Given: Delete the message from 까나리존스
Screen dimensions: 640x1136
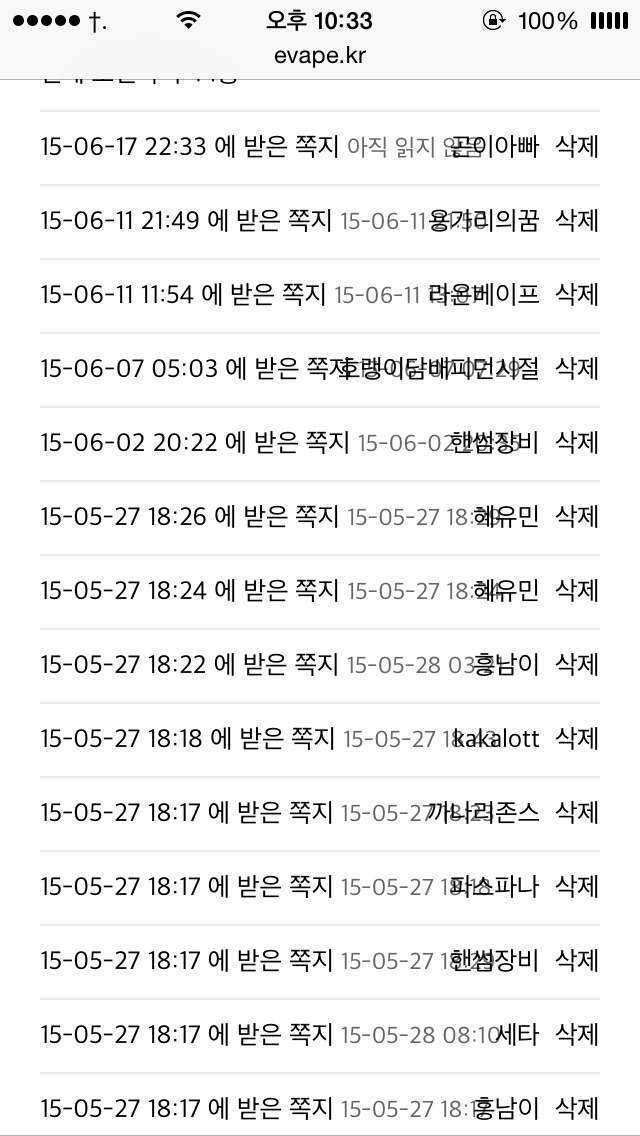Looking at the screenshot, I should pos(577,813).
